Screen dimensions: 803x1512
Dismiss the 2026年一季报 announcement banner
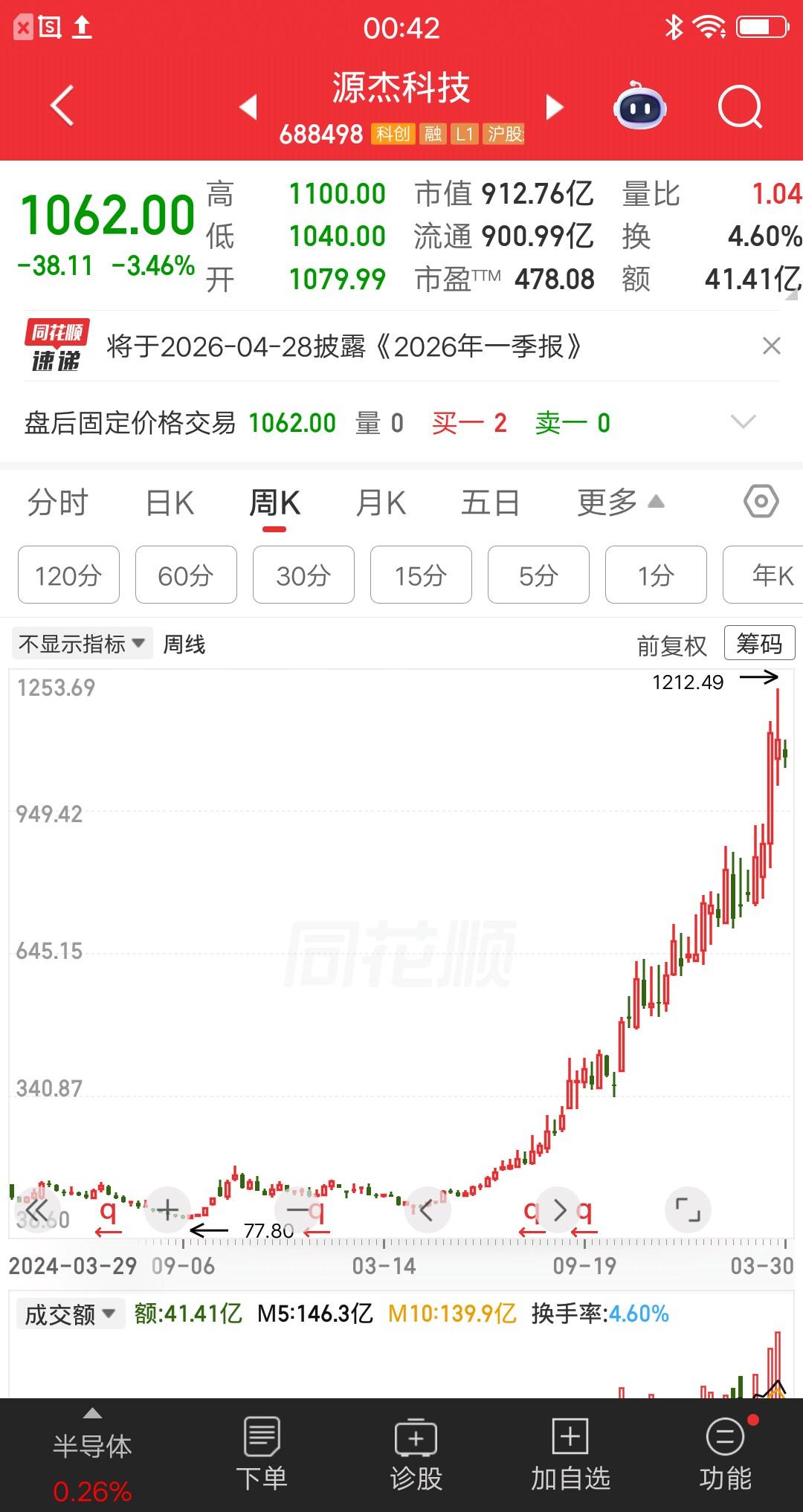(x=770, y=346)
